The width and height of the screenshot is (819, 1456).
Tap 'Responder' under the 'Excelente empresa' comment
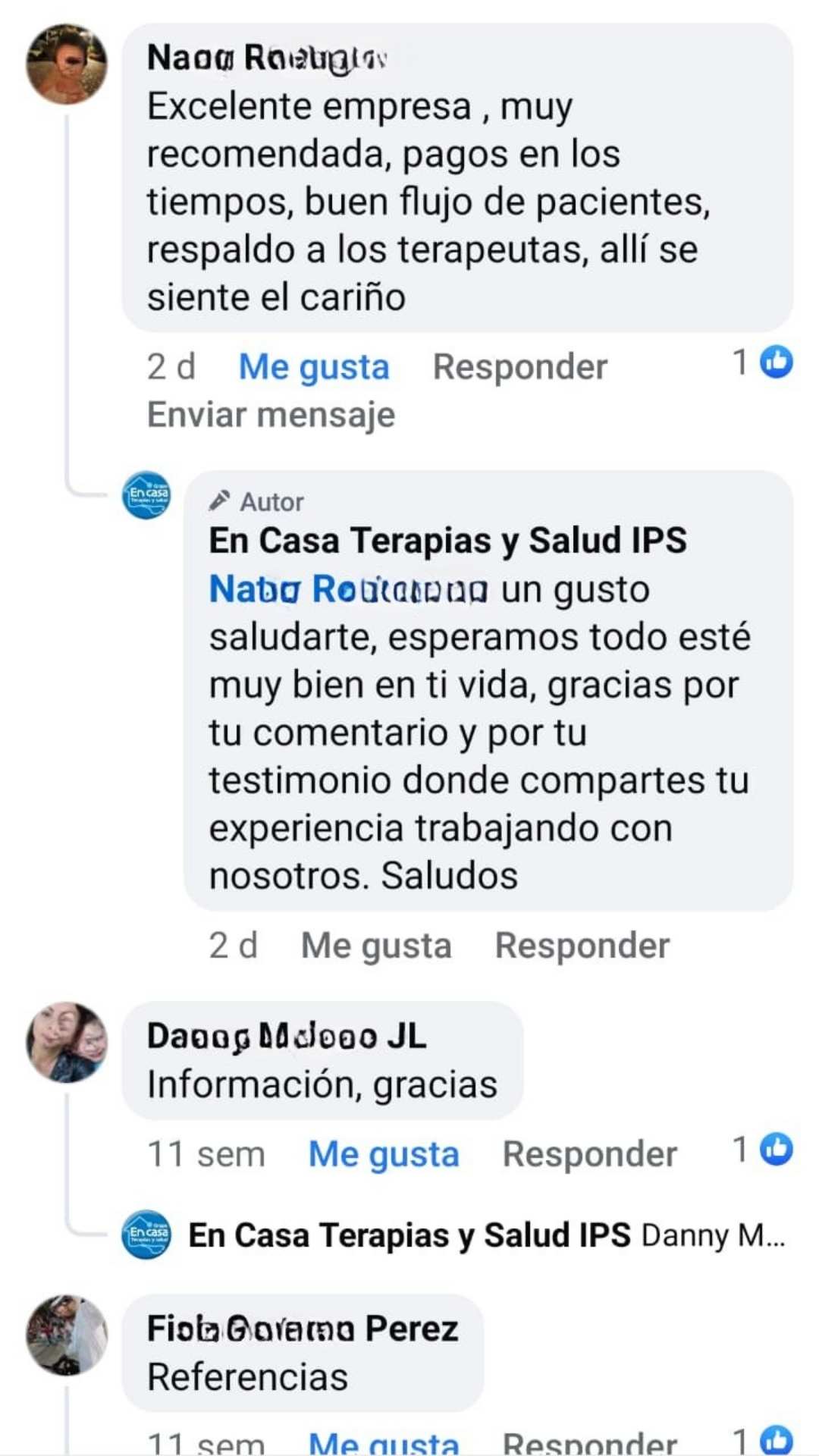tap(519, 368)
